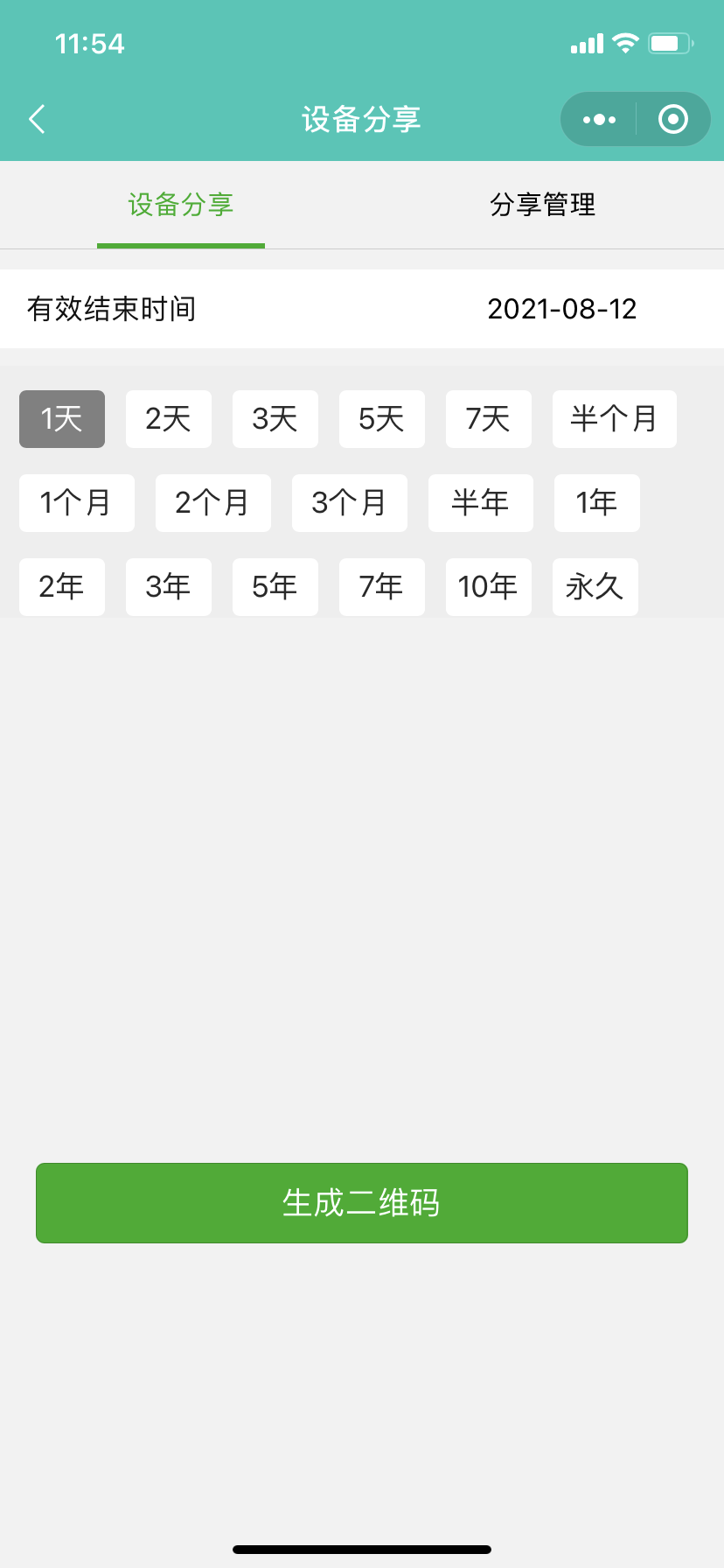Switch to the 分享管理 tab
Viewport: 724px width, 1568px height.
pos(542,205)
